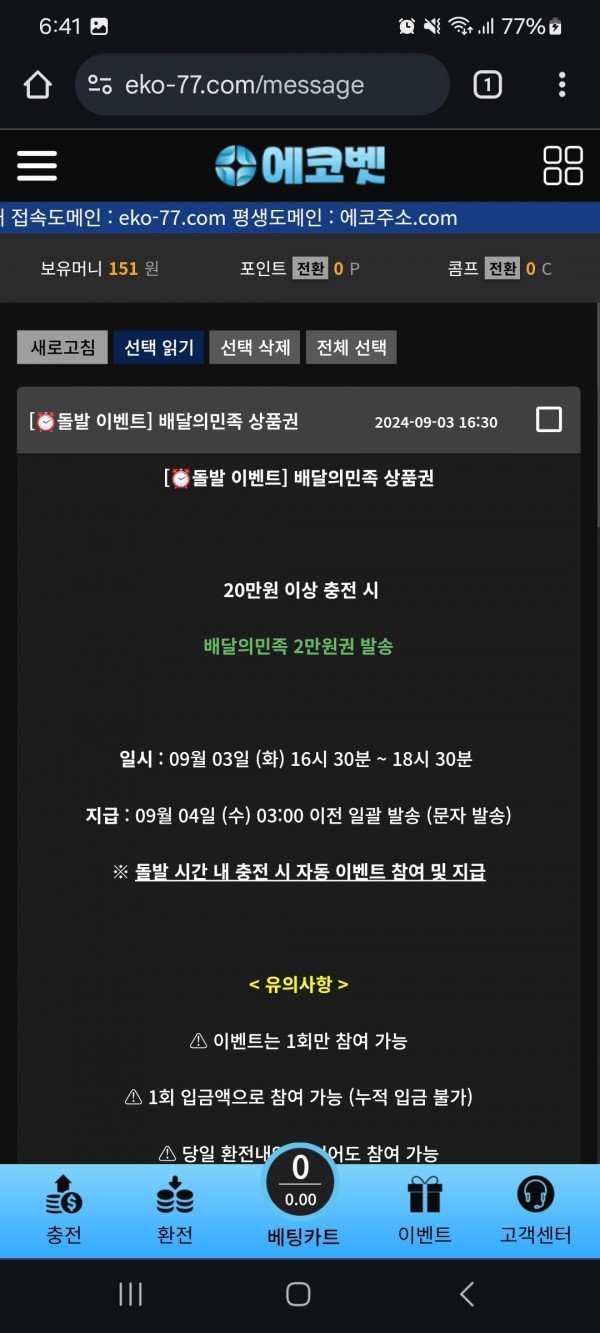Open the browser overflow menu

pos(562,85)
